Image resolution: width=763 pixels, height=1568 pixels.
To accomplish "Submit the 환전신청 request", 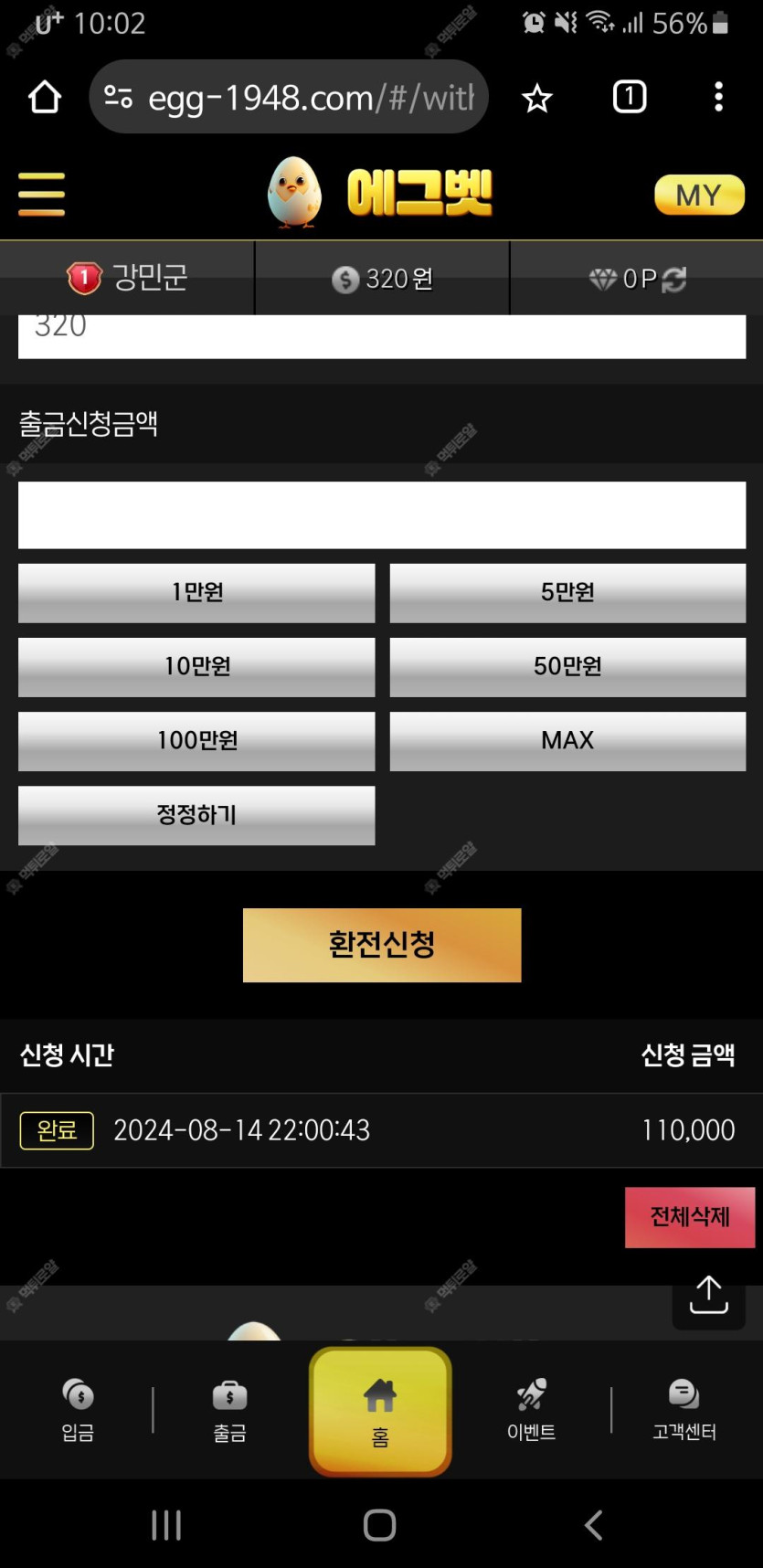I will [382, 945].
